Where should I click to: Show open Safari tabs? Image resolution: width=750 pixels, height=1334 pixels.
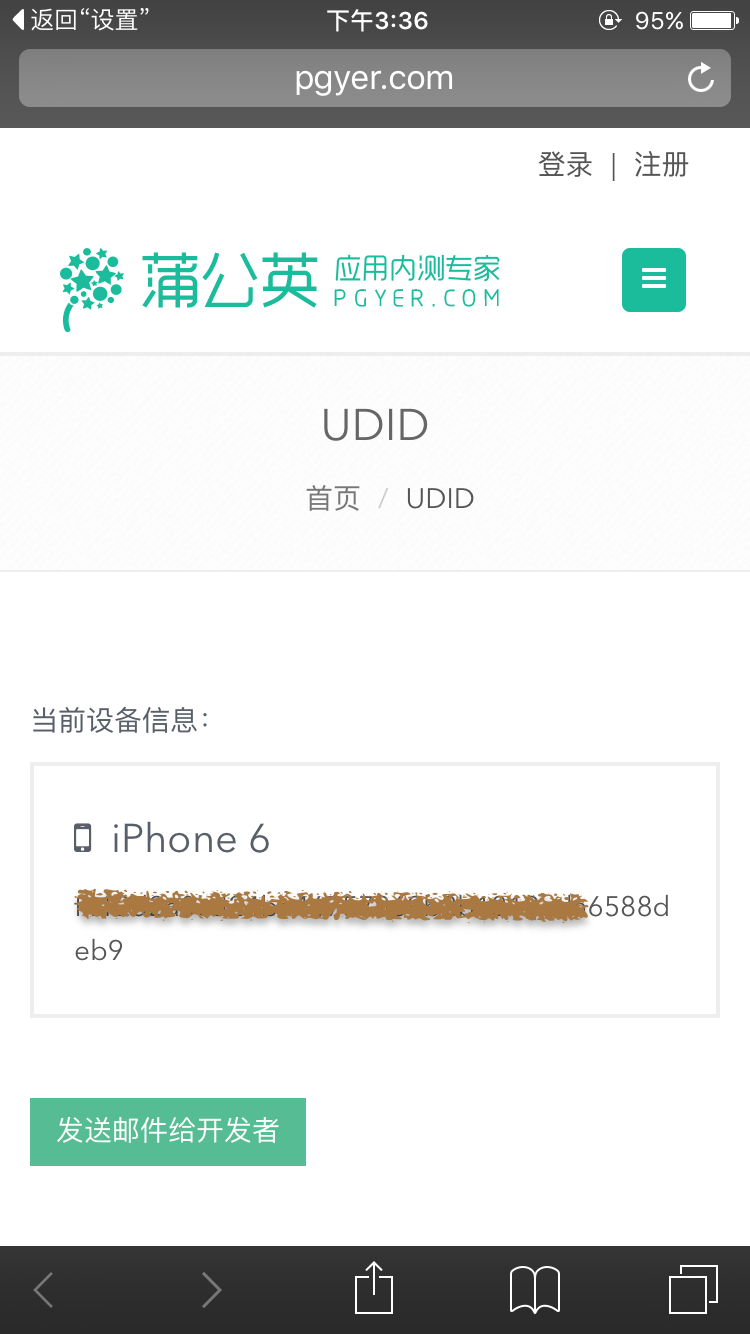point(693,1290)
